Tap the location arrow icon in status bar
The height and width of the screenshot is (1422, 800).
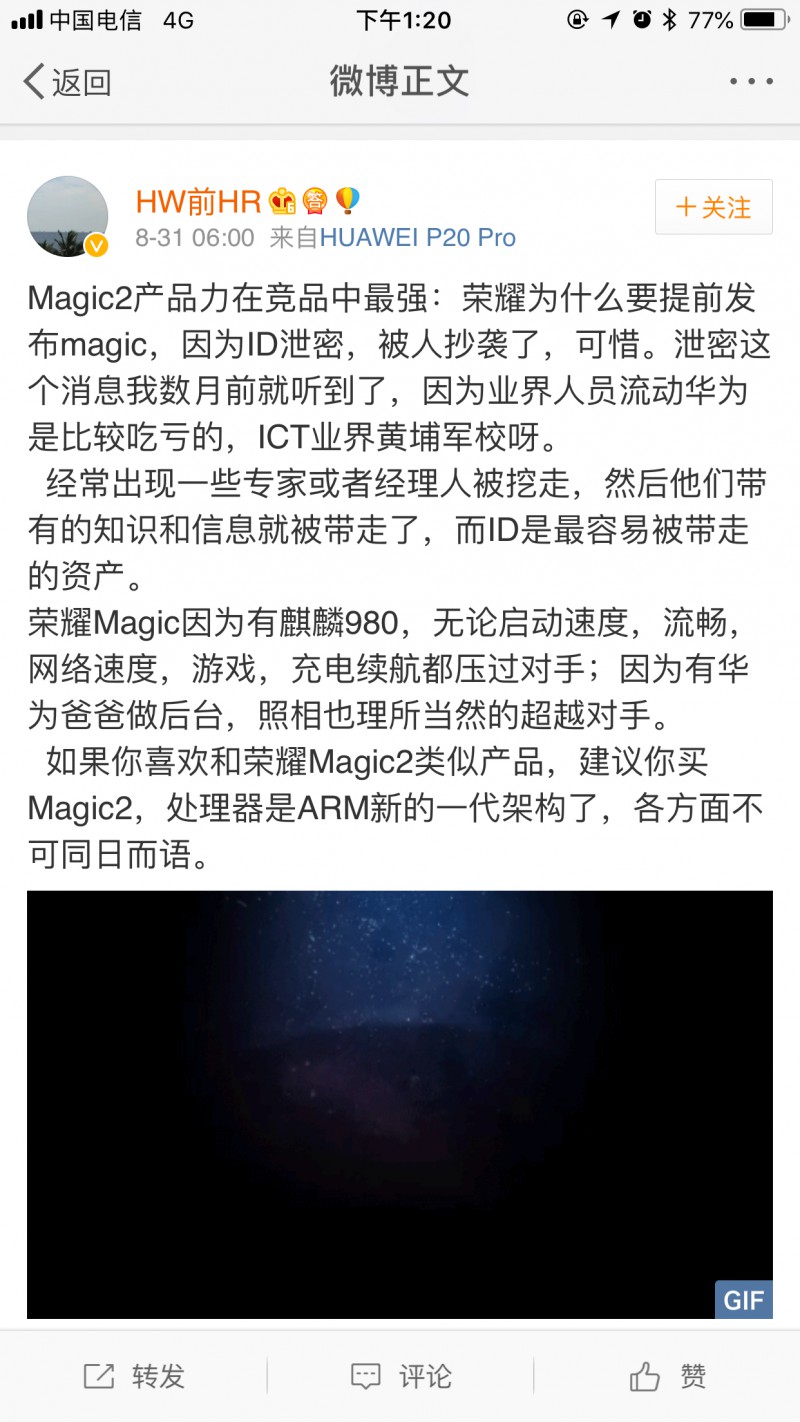pyautogui.click(x=612, y=18)
